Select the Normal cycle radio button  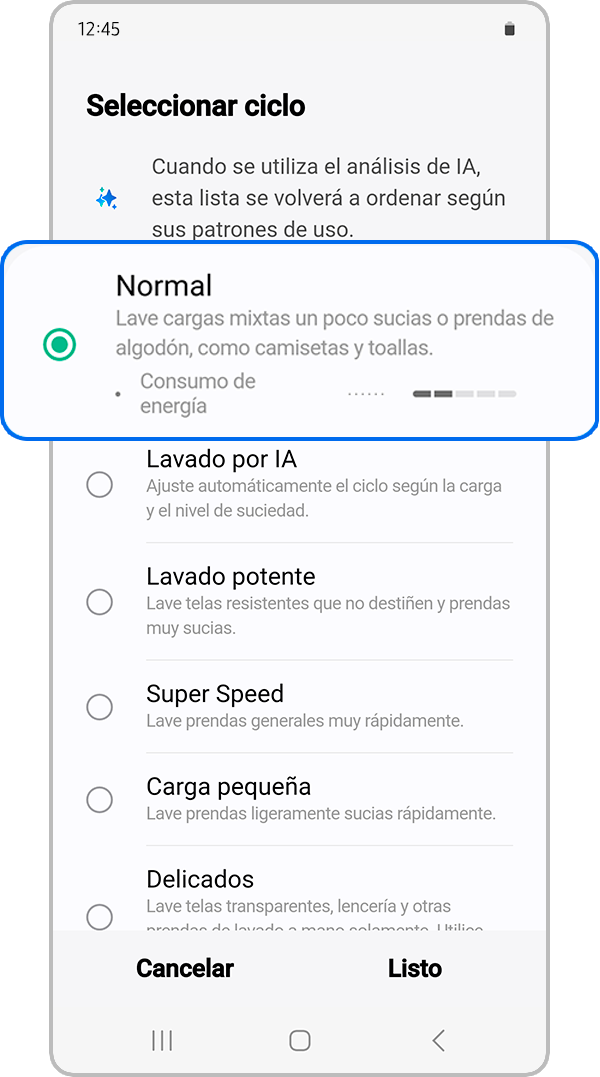60,345
